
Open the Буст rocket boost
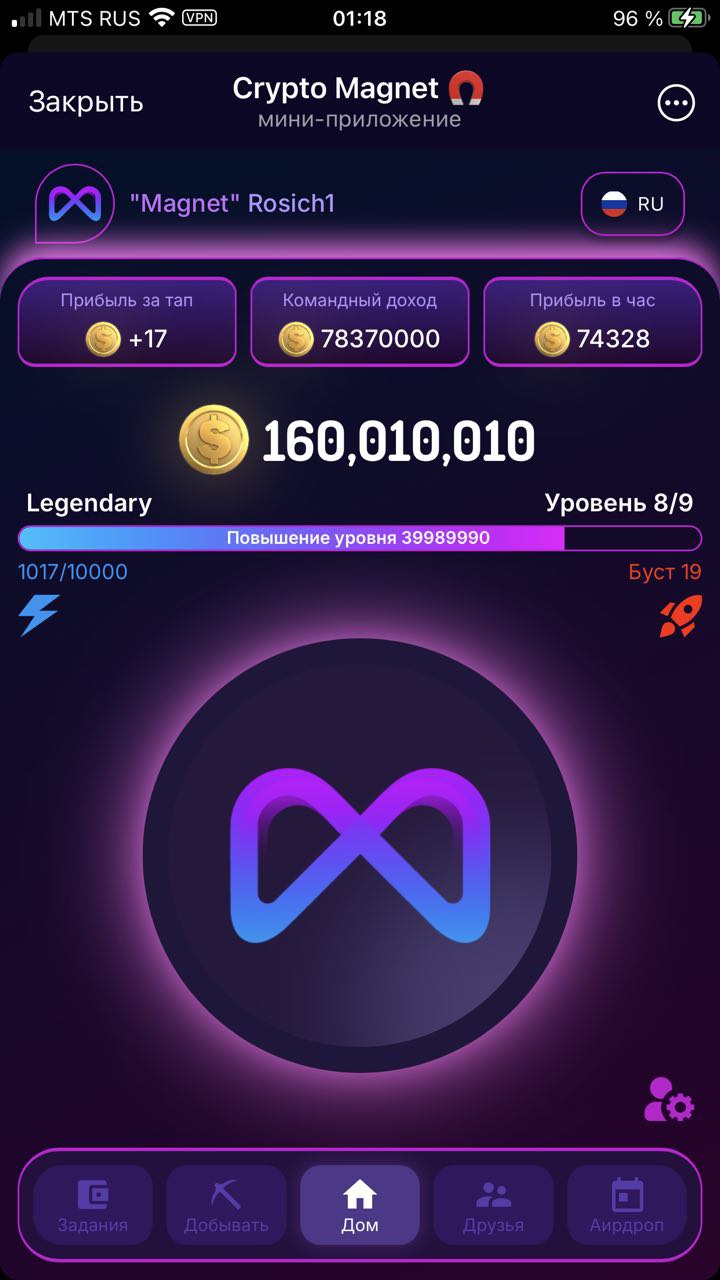[680, 616]
